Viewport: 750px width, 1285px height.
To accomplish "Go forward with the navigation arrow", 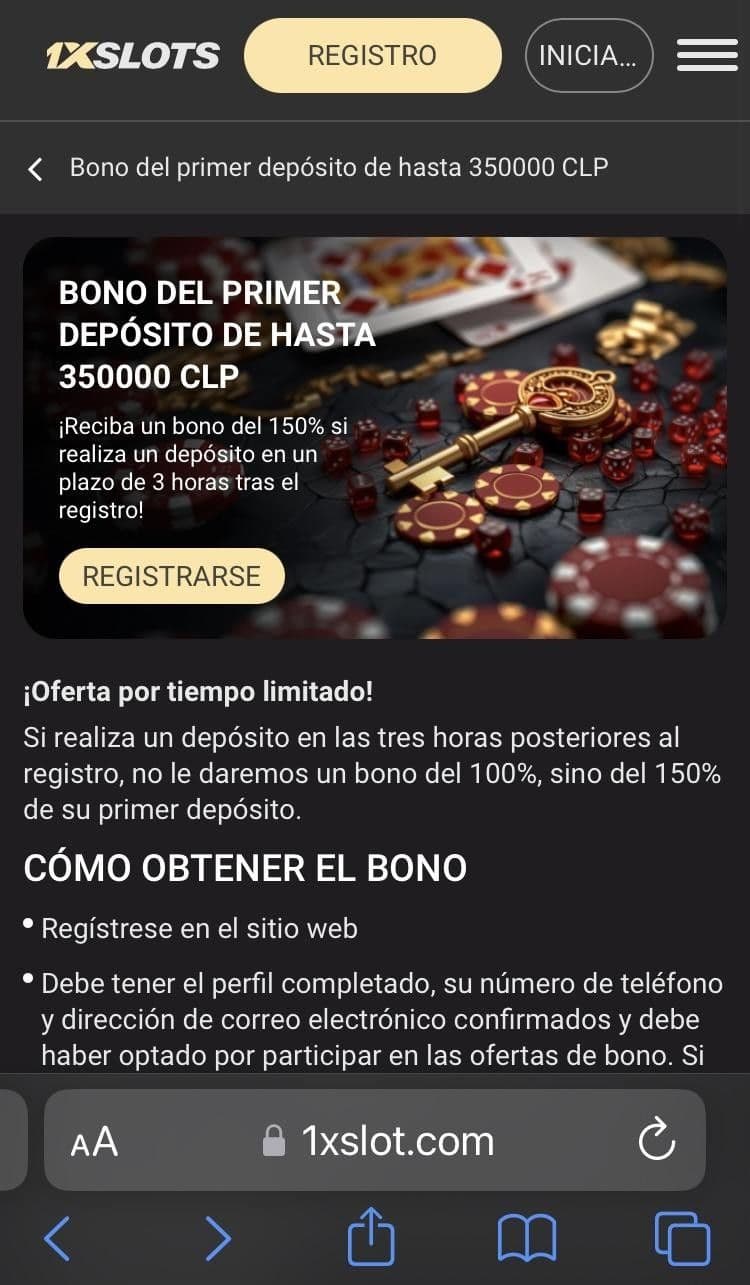I will click(x=217, y=1236).
